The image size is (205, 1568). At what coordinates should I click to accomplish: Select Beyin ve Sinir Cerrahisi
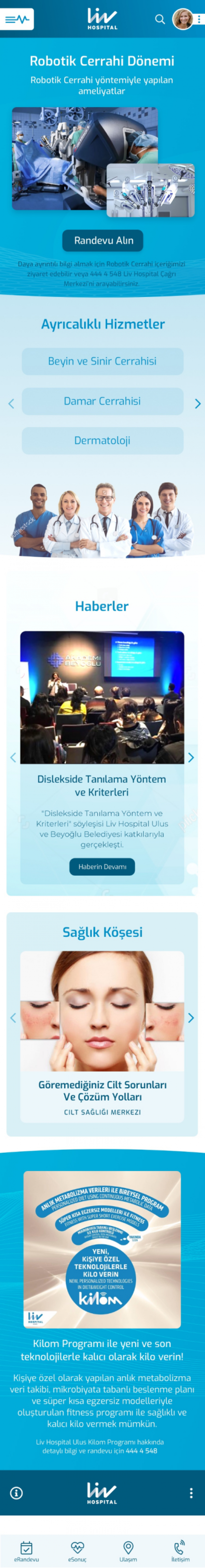click(x=103, y=361)
